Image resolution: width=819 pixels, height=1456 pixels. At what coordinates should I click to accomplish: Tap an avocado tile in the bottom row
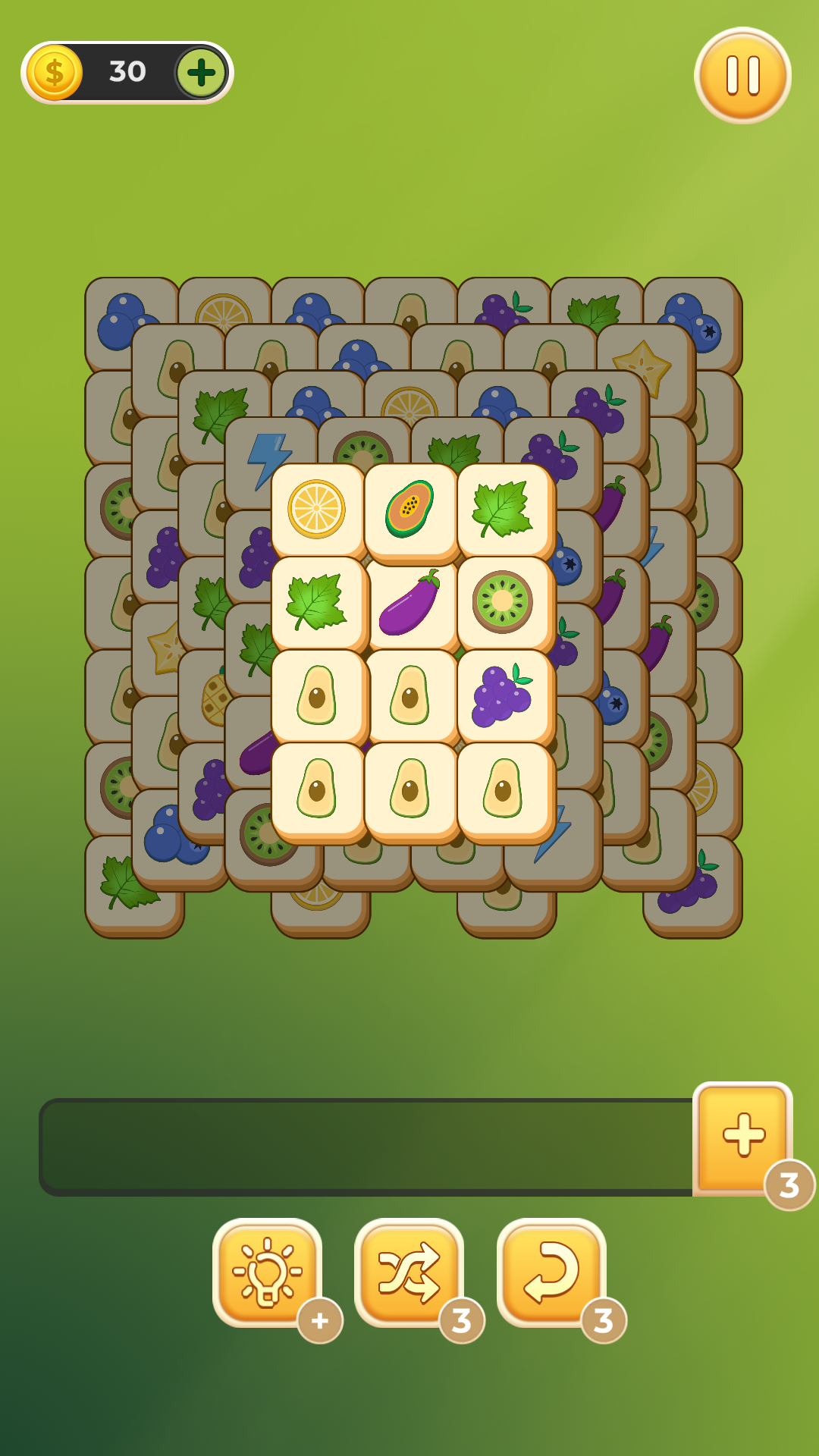click(410, 789)
